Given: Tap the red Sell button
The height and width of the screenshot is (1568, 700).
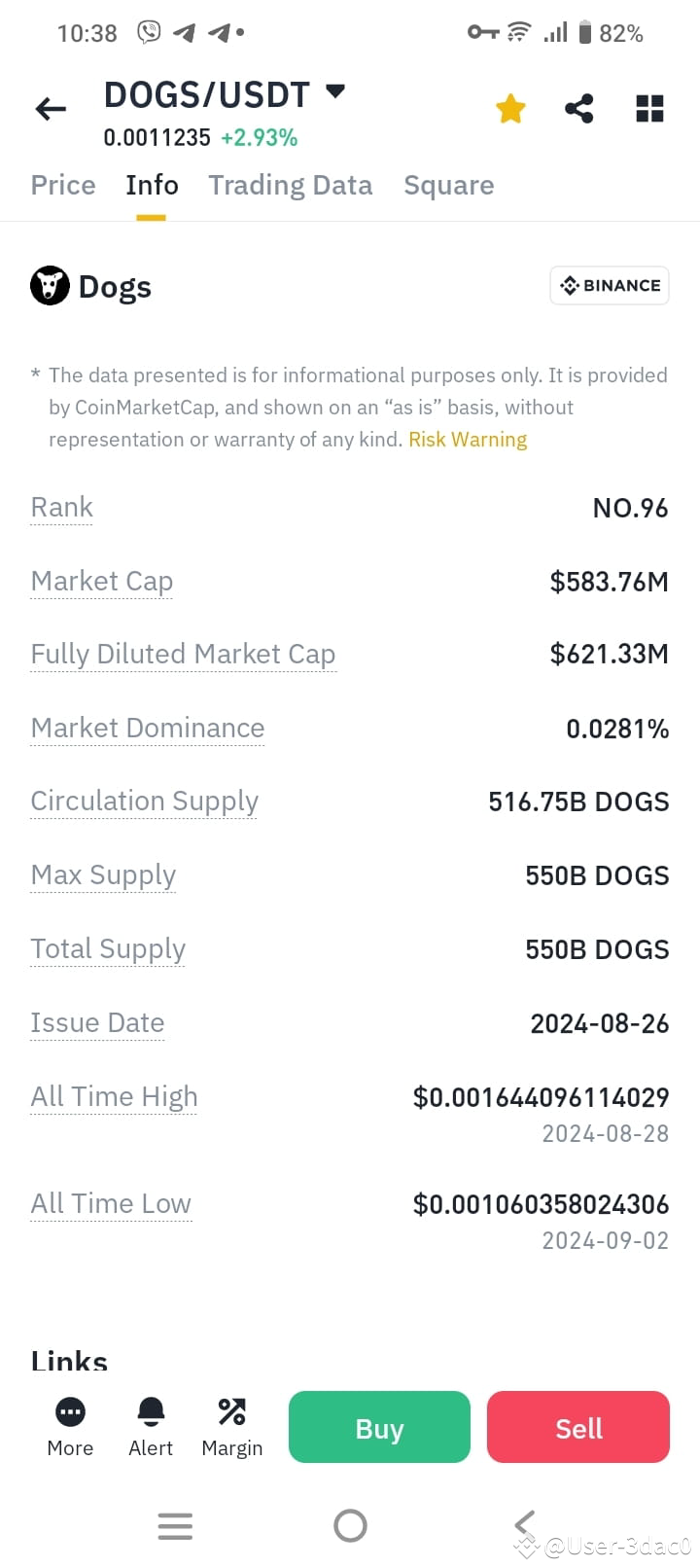Looking at the screenshot, I should [x=577, y=1427].
